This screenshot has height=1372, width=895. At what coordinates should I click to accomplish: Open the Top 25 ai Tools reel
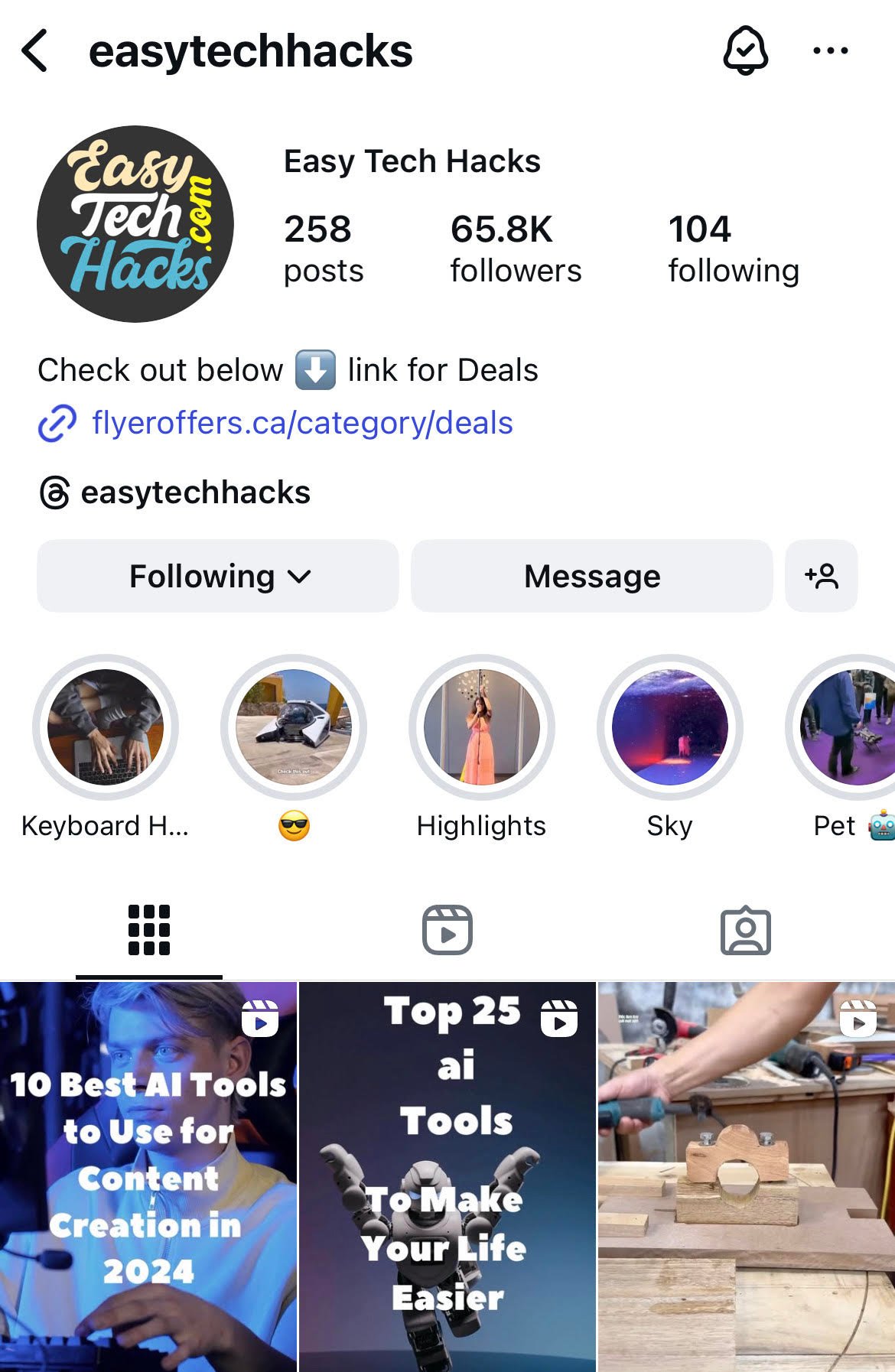coord(447,1178)
